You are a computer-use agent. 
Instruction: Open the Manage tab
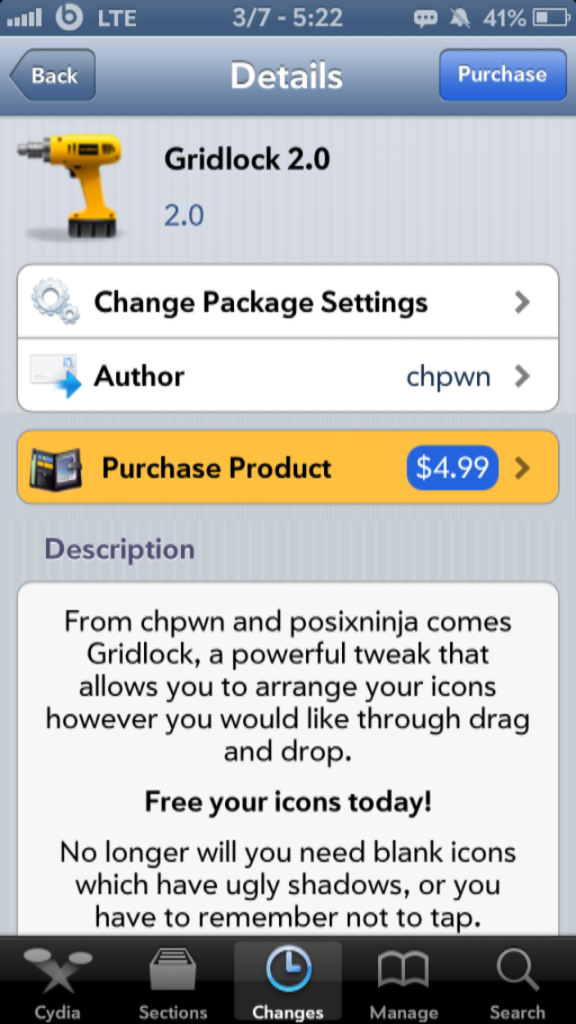pos(403,982)
